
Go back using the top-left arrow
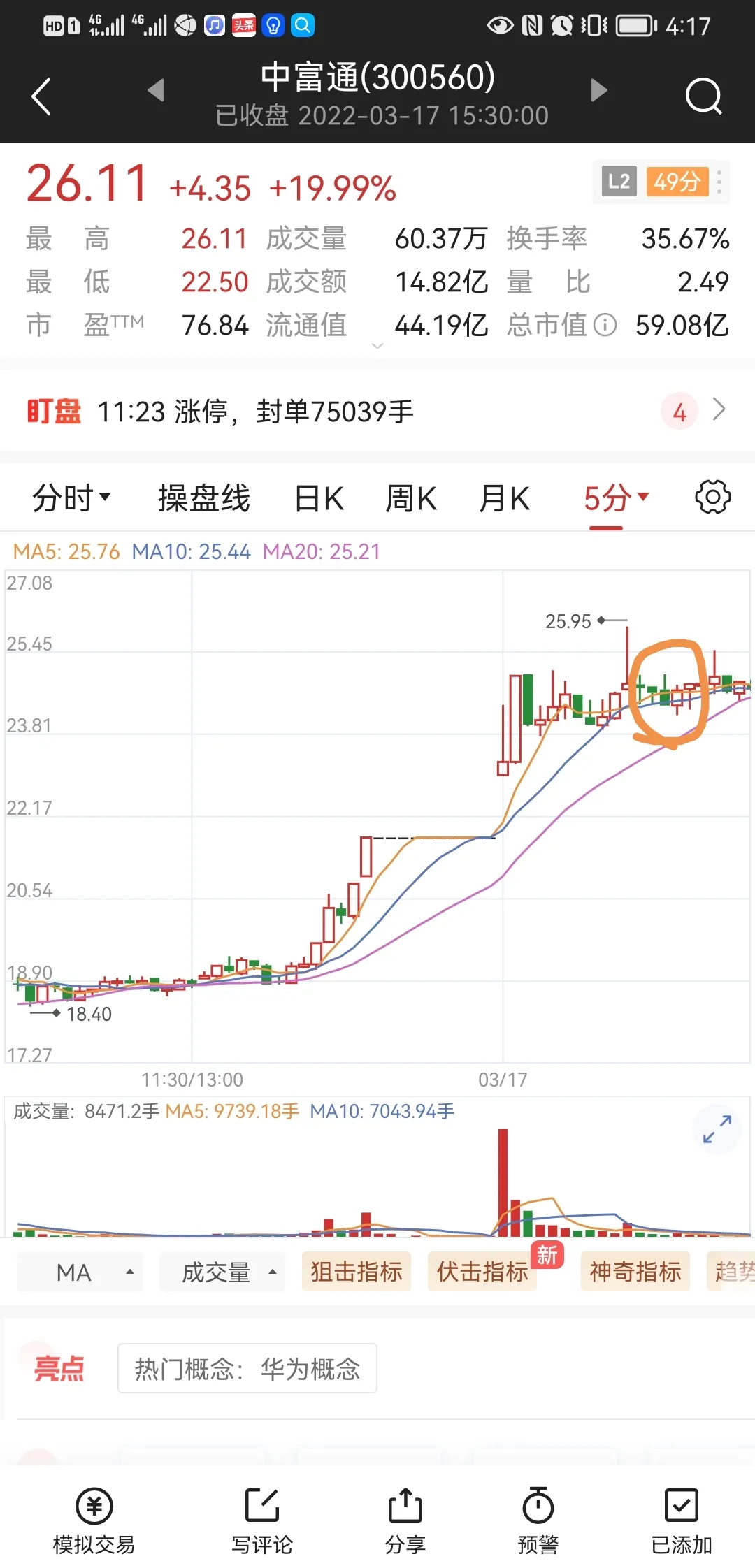pyautogui.click(x=42, y=96)
